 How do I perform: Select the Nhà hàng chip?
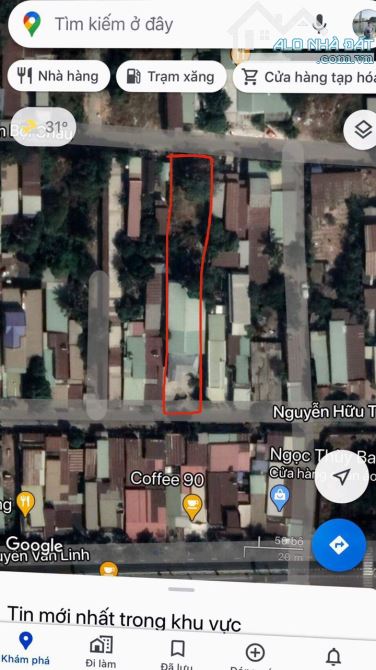[59, 76]
